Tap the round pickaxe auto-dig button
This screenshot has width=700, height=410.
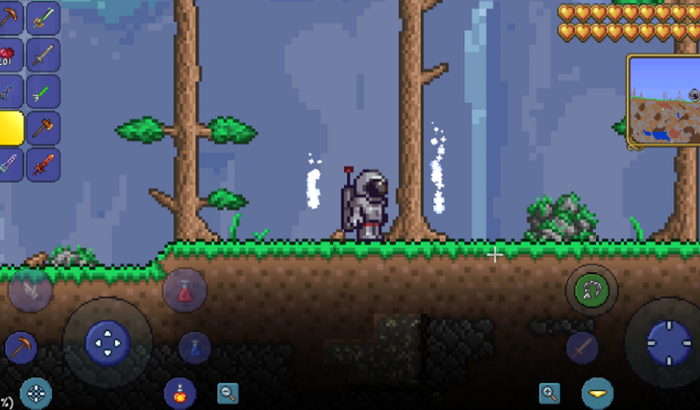click(20, 347)
